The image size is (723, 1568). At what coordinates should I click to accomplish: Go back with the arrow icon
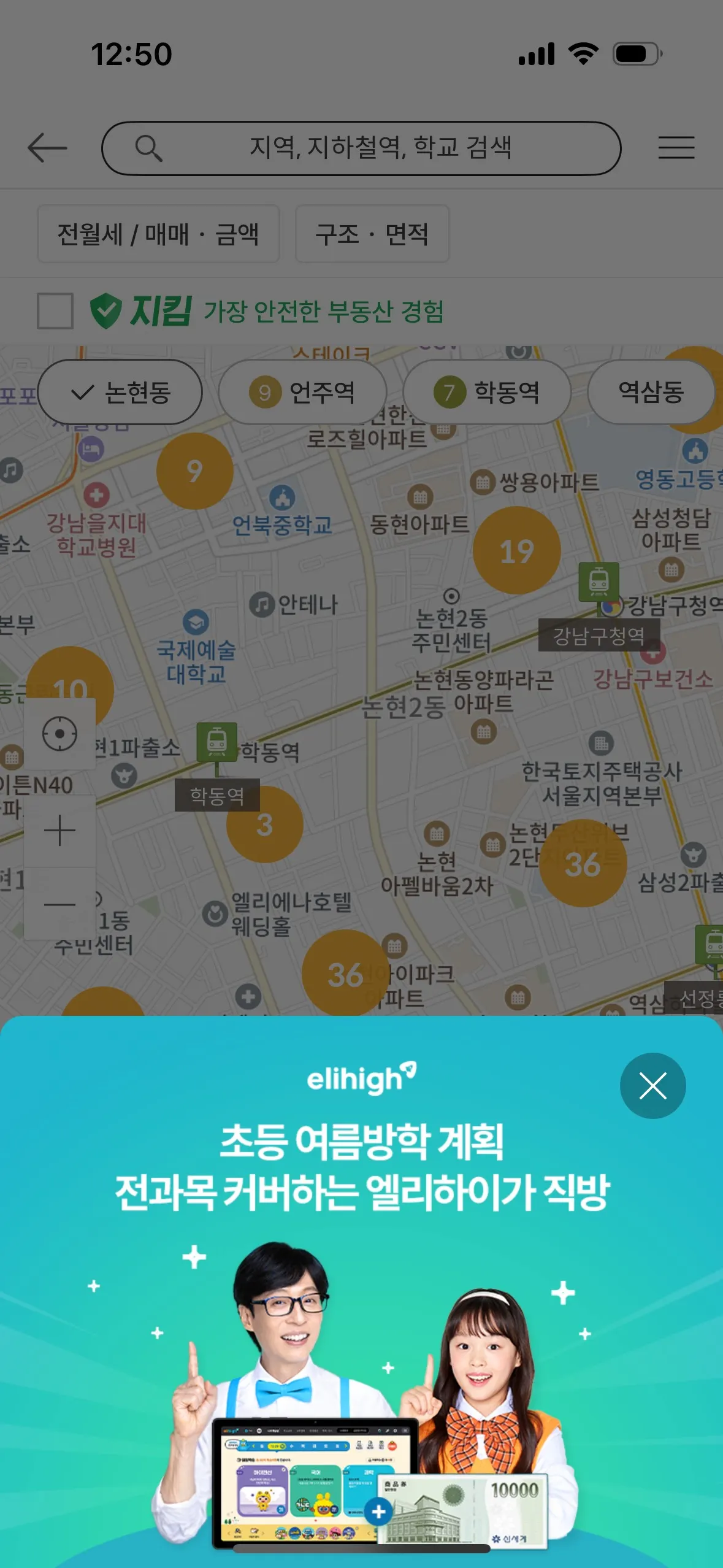[47, 148]
